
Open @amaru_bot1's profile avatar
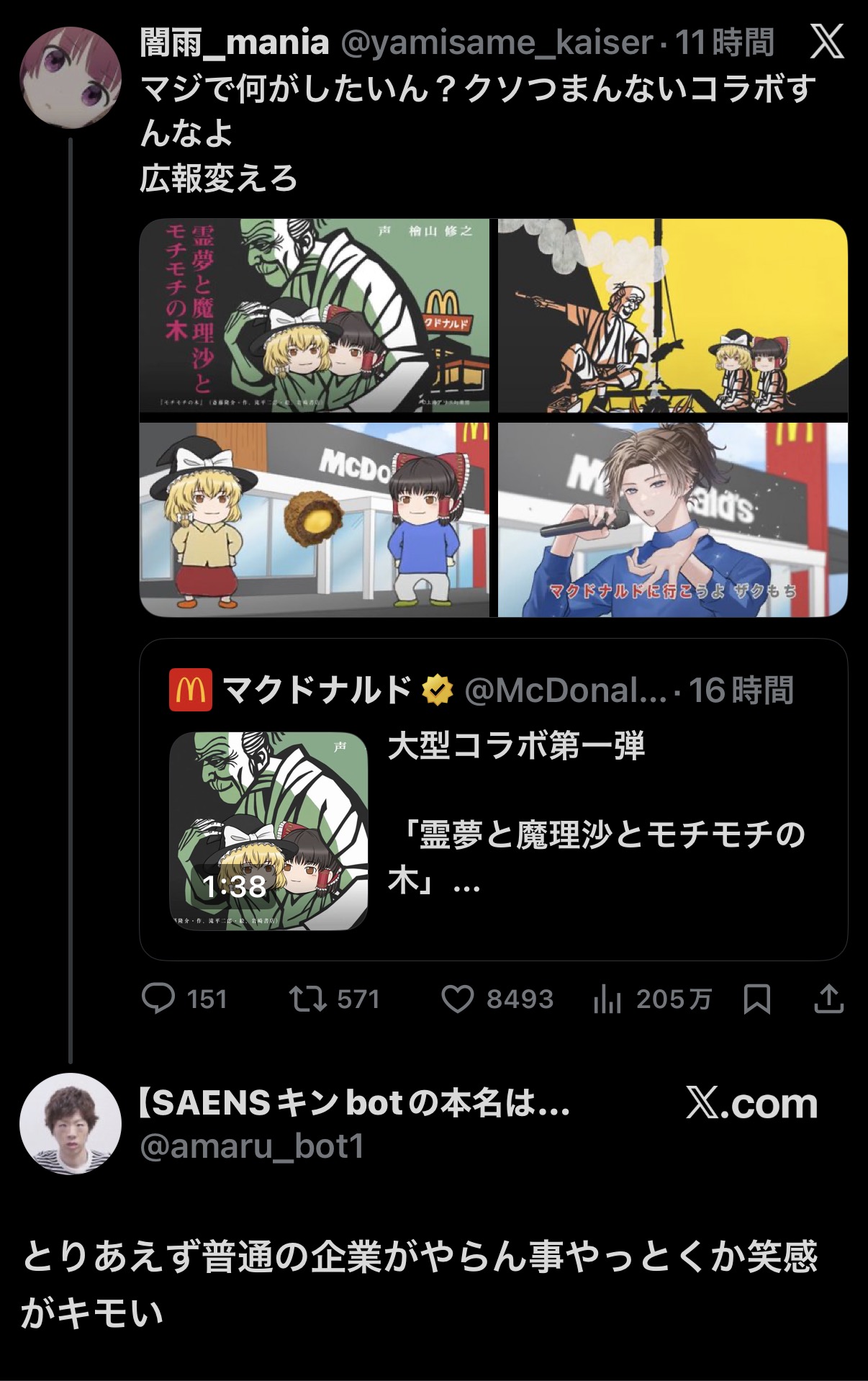point(70,1124)
